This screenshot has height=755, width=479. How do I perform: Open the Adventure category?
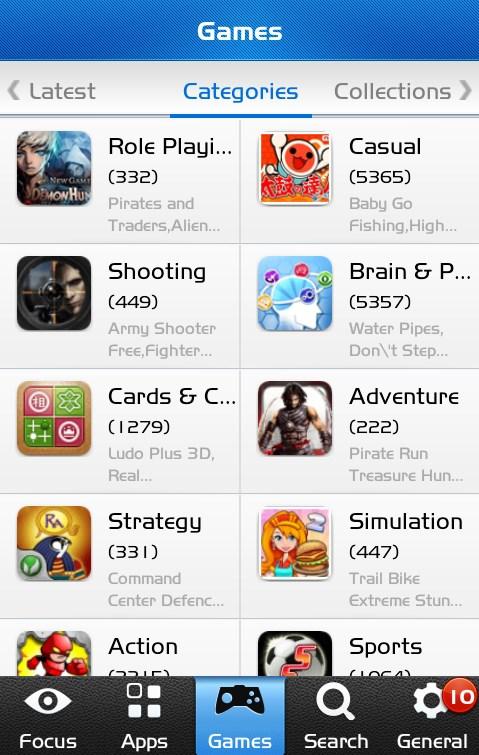pos(360,431)
